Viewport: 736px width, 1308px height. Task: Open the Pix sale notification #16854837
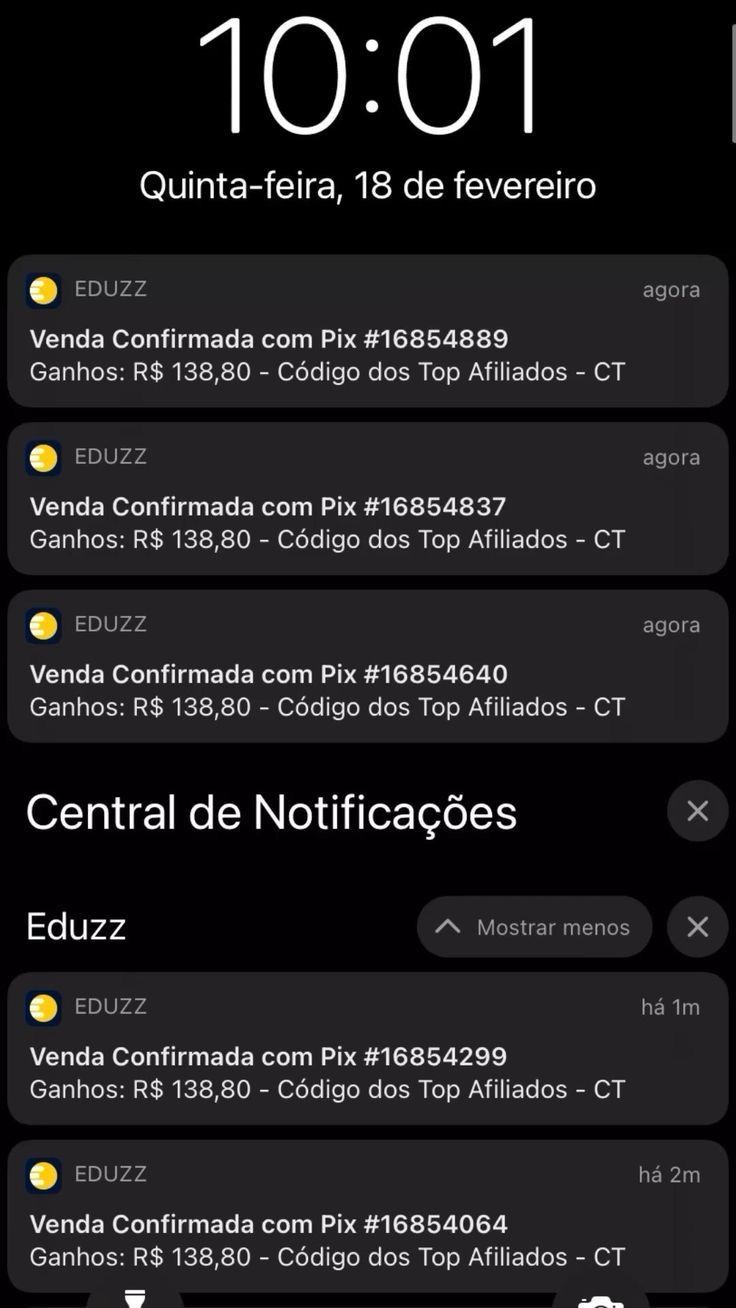(x=367, y=498)
